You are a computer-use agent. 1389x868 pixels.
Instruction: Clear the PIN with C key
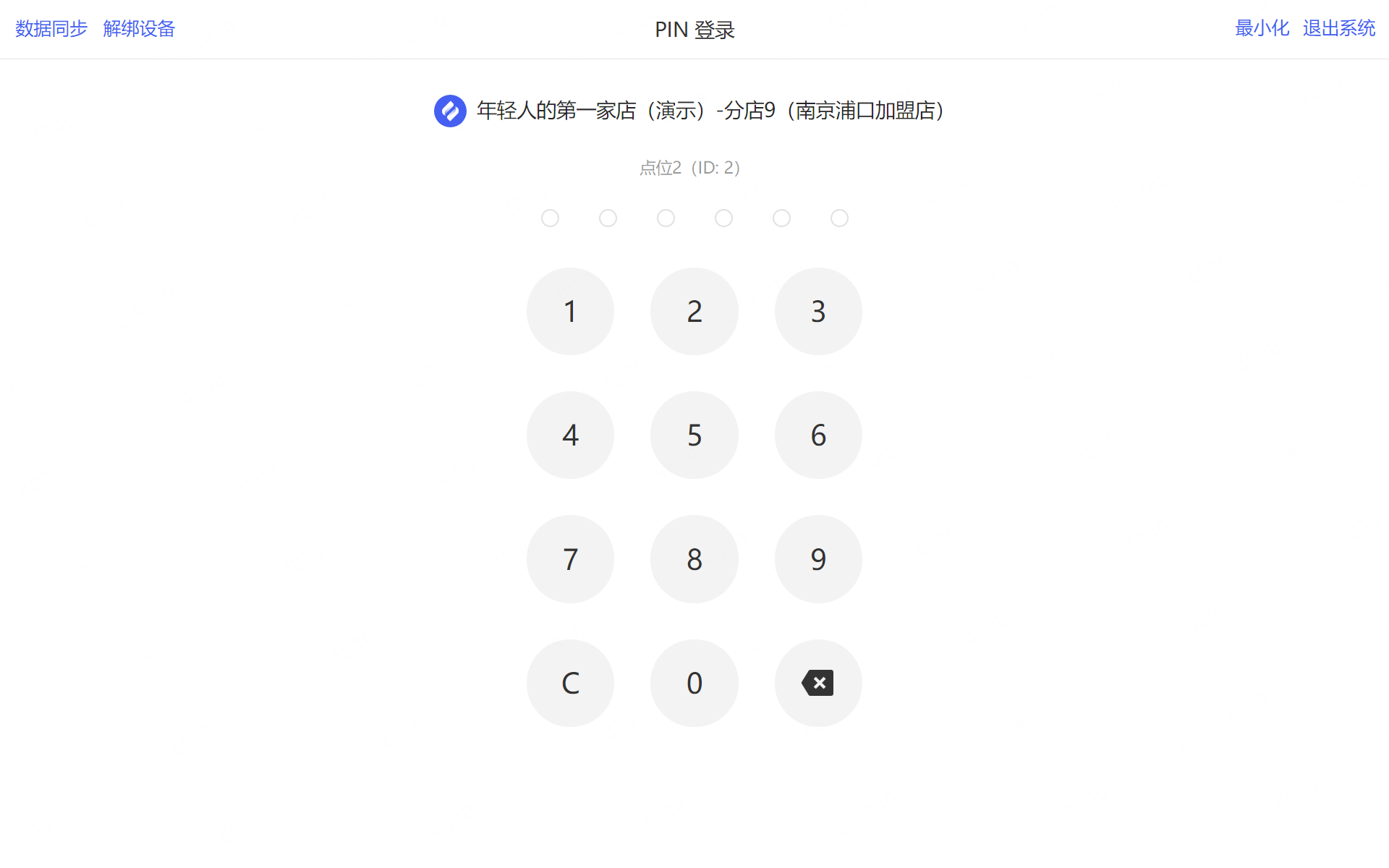pos(570,683)
